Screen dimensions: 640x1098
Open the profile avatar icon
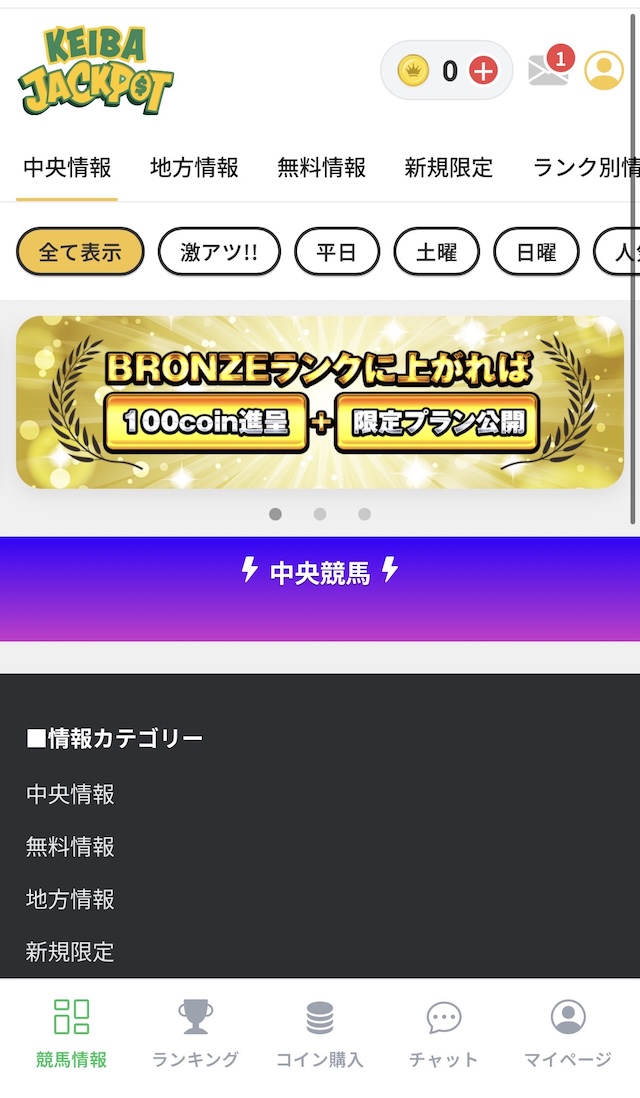[604, 71]
